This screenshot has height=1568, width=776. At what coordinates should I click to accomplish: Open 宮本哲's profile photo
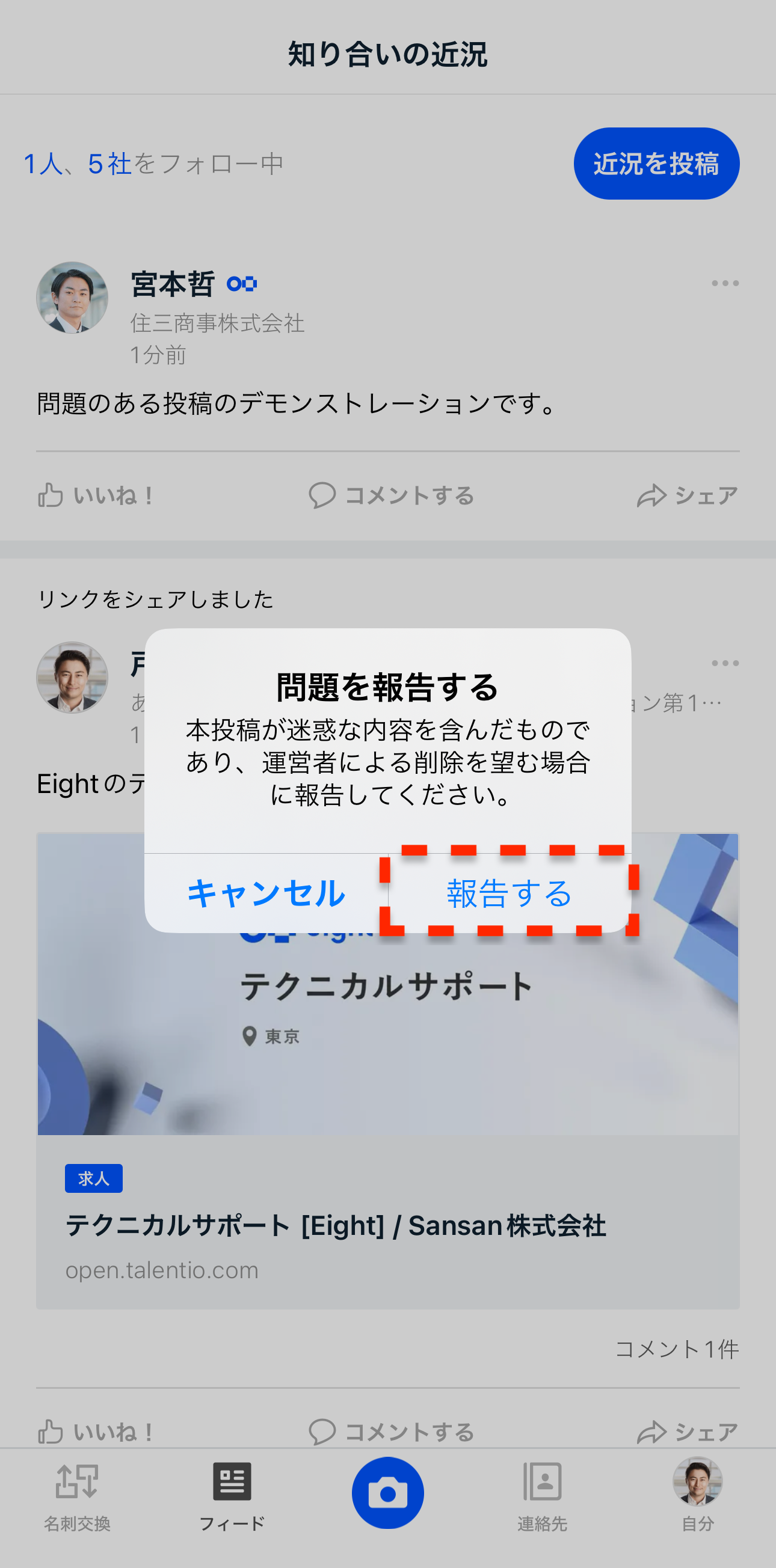72,298
